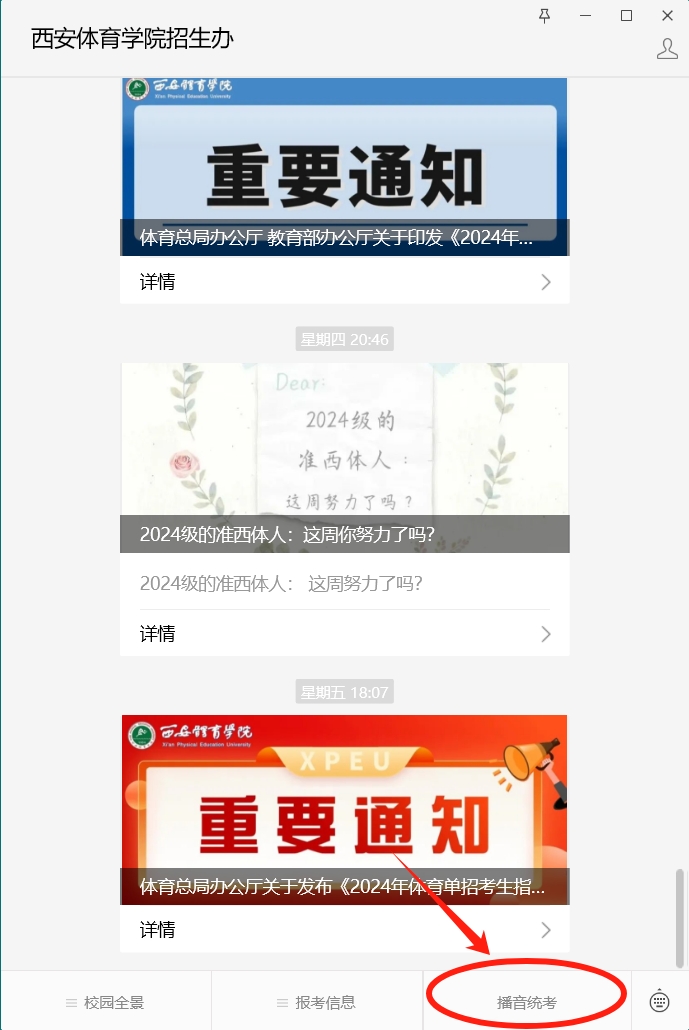Image resolution: width=689 pixels, height=1030 pixels.
Task: Open the 2024级的准西体人 article card
Action: click(x=344, y=458)
